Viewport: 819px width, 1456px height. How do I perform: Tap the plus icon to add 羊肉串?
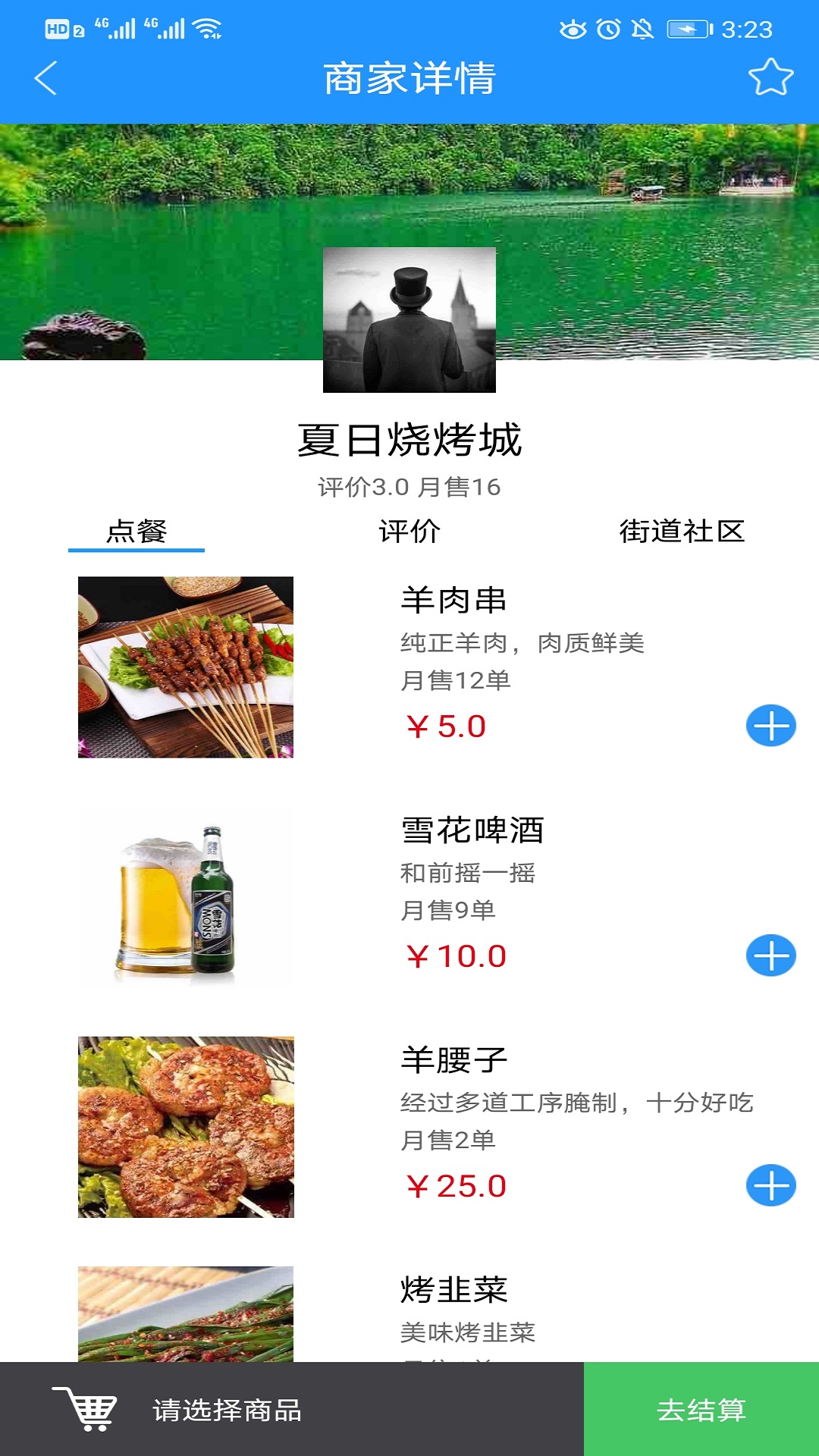770,727
